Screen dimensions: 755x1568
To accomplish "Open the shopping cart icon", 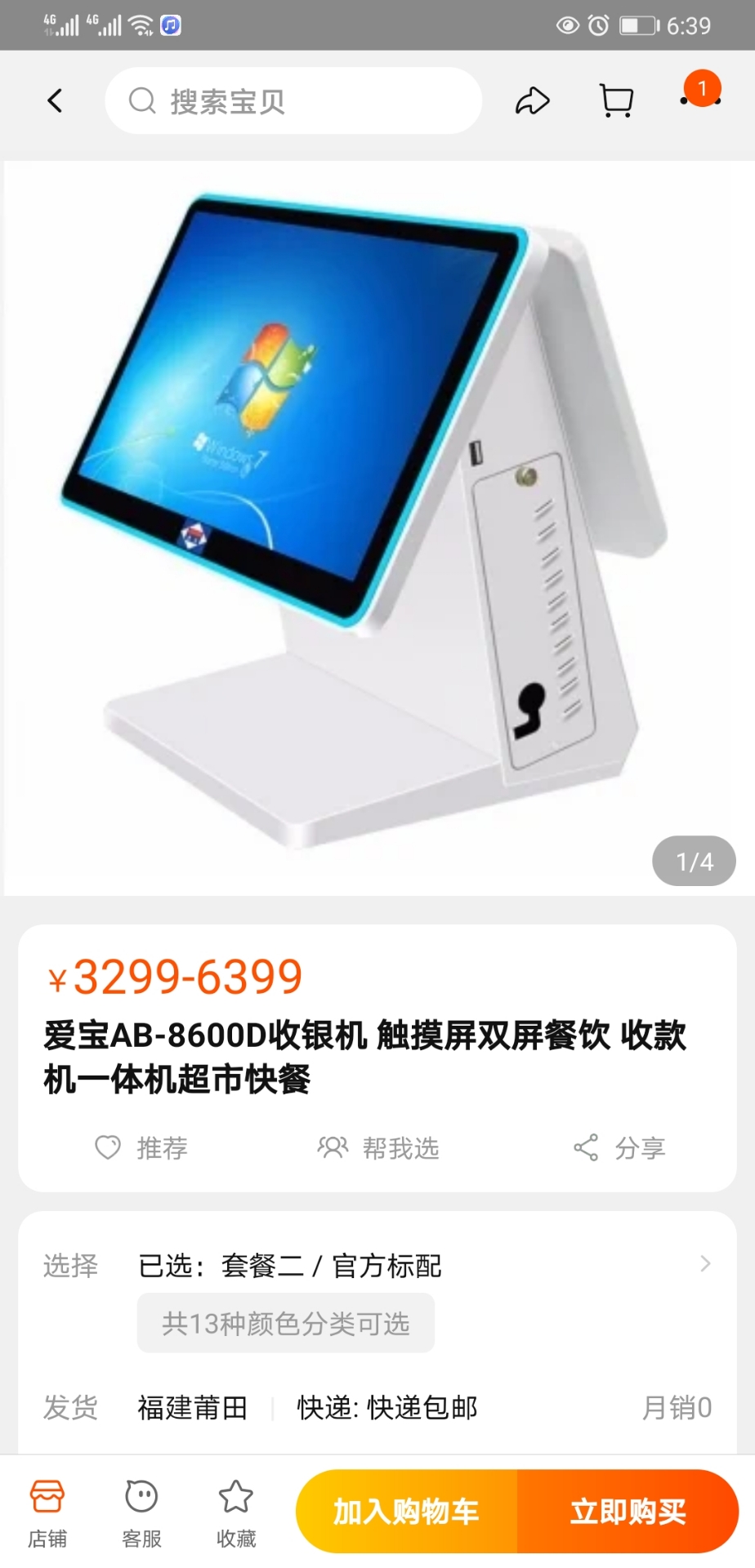I will (x=616, y=101).
